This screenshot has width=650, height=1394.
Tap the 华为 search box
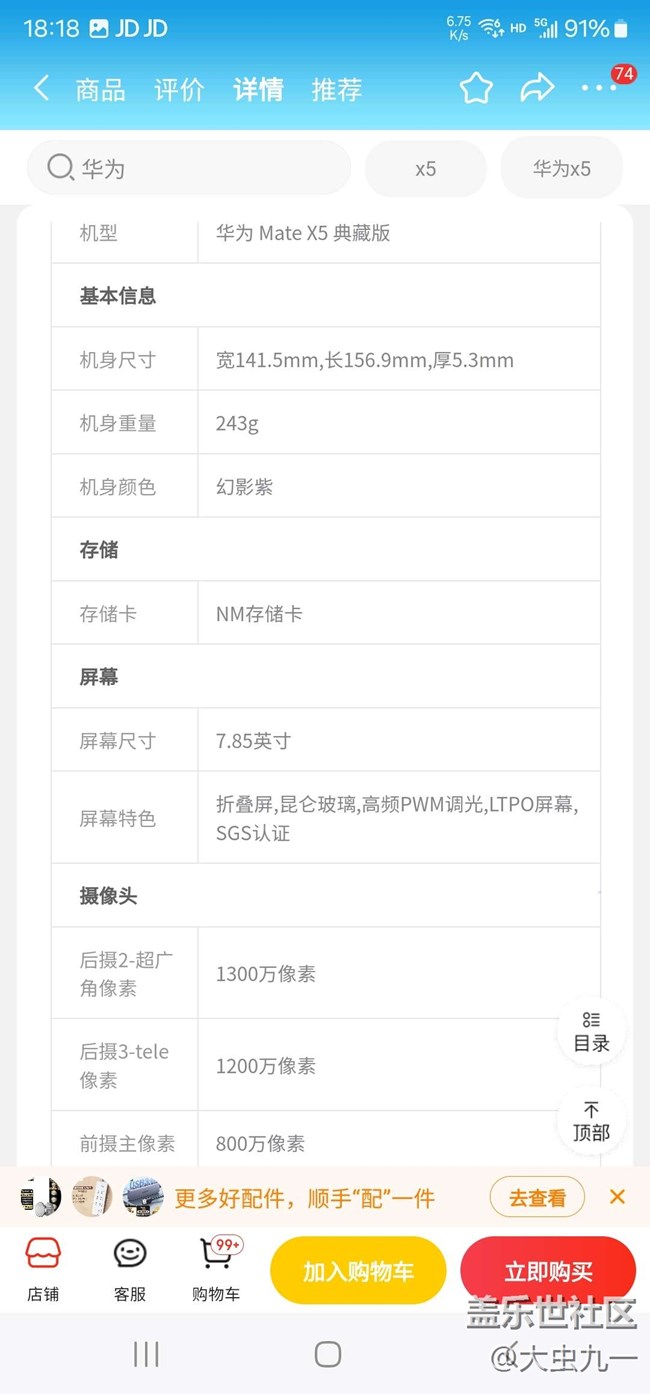[189, 168]
